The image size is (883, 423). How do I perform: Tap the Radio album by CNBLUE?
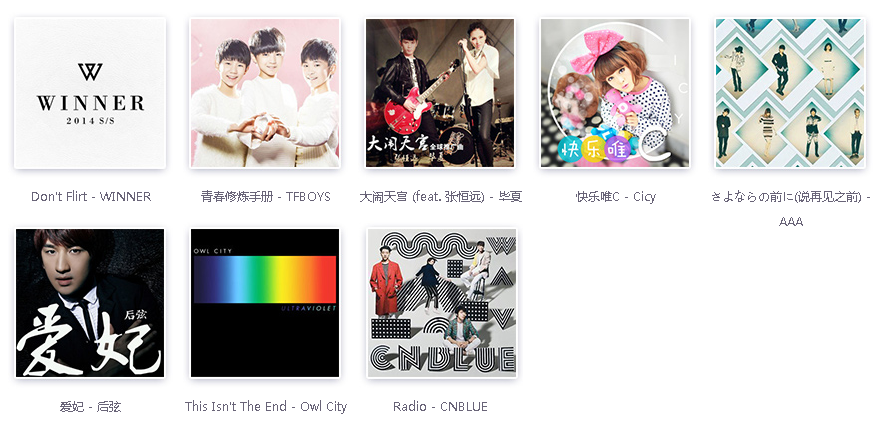441,303
